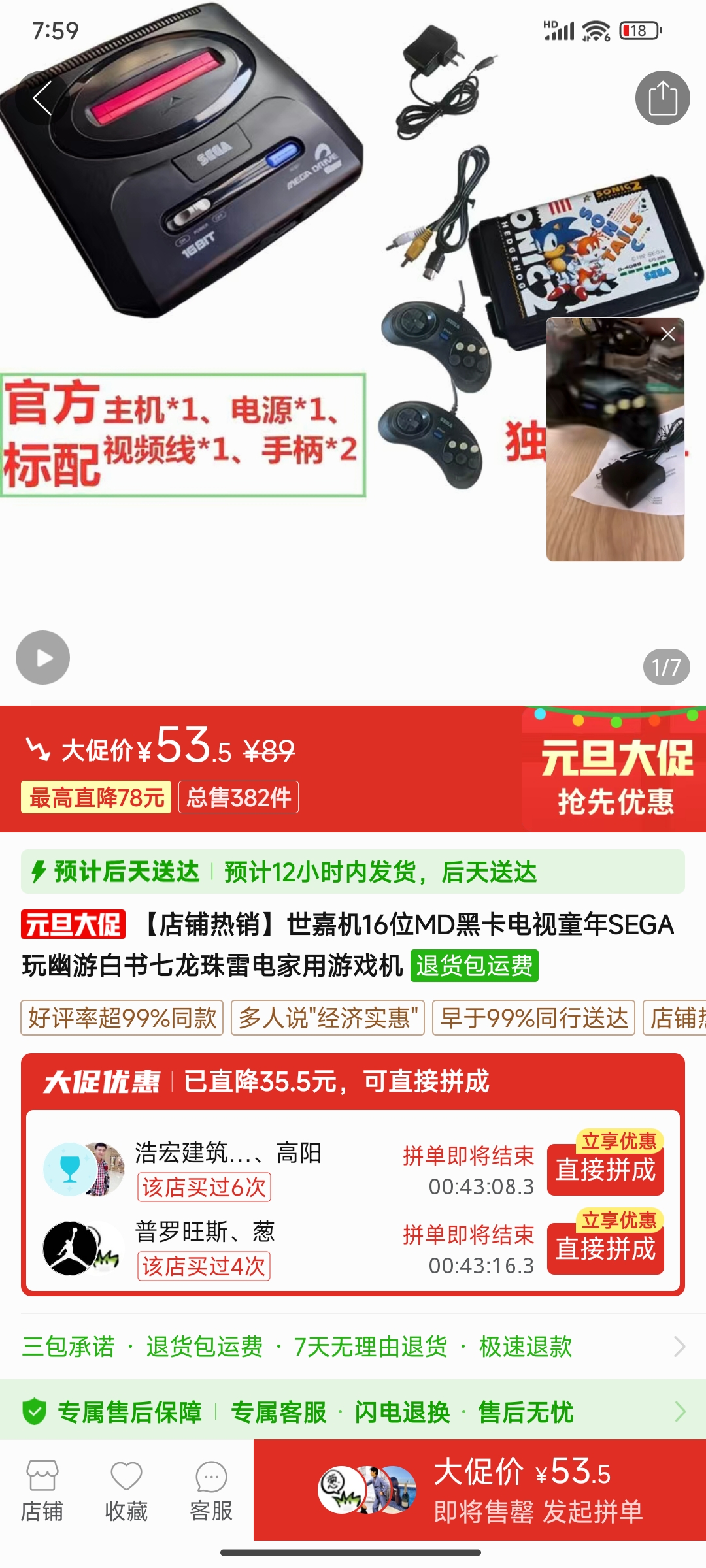Join 普罗旺斯's group buy with 直接拼成
706x1568 pixels.
tap(605, 1249)
